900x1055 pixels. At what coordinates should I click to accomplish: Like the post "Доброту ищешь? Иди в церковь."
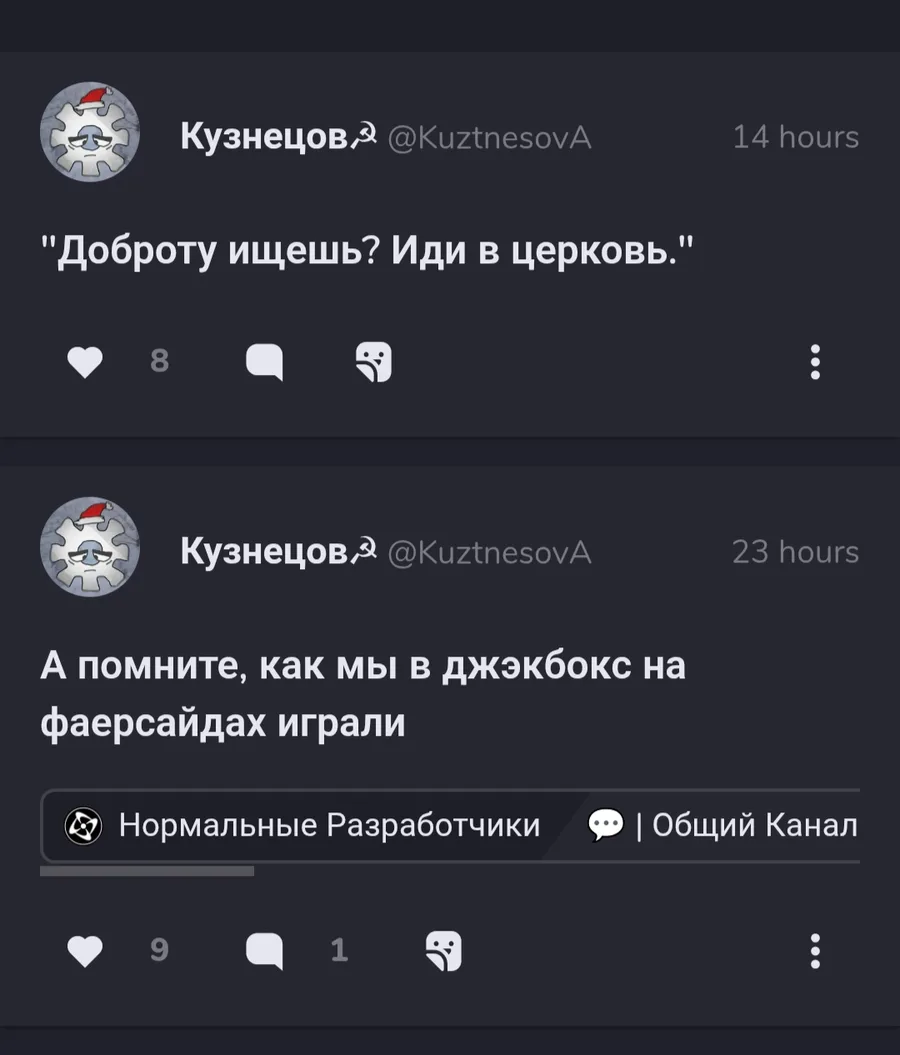88,363
